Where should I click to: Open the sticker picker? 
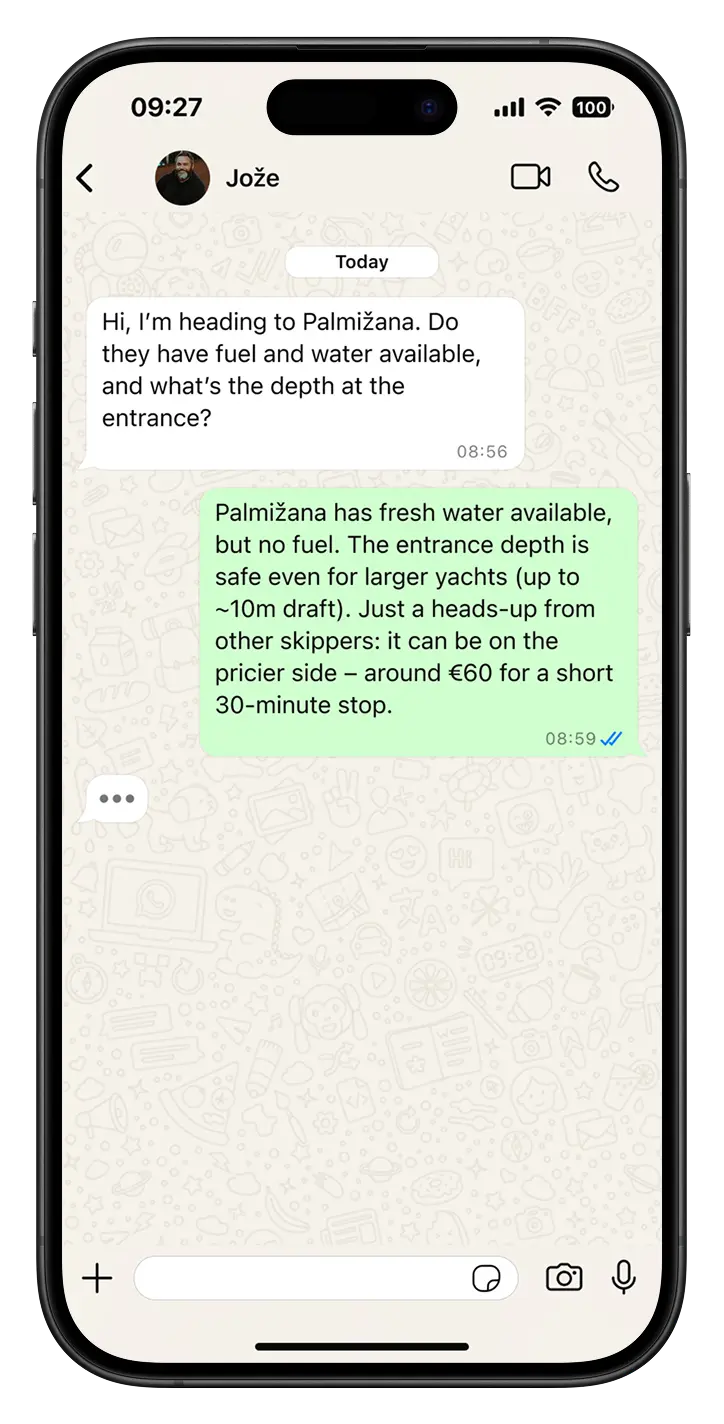coord(486,1278)
